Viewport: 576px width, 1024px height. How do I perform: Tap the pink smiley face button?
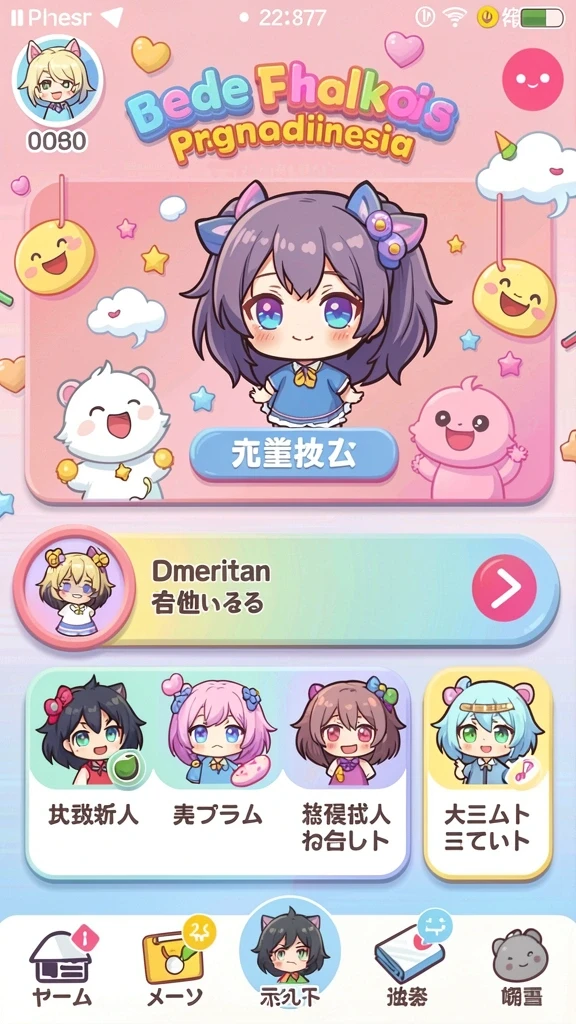pyautogui.click(x=532, y=79)
